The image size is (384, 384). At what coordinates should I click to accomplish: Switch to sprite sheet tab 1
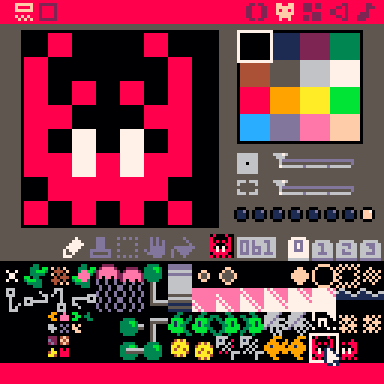pyautogui.click(x=322, y=249)
